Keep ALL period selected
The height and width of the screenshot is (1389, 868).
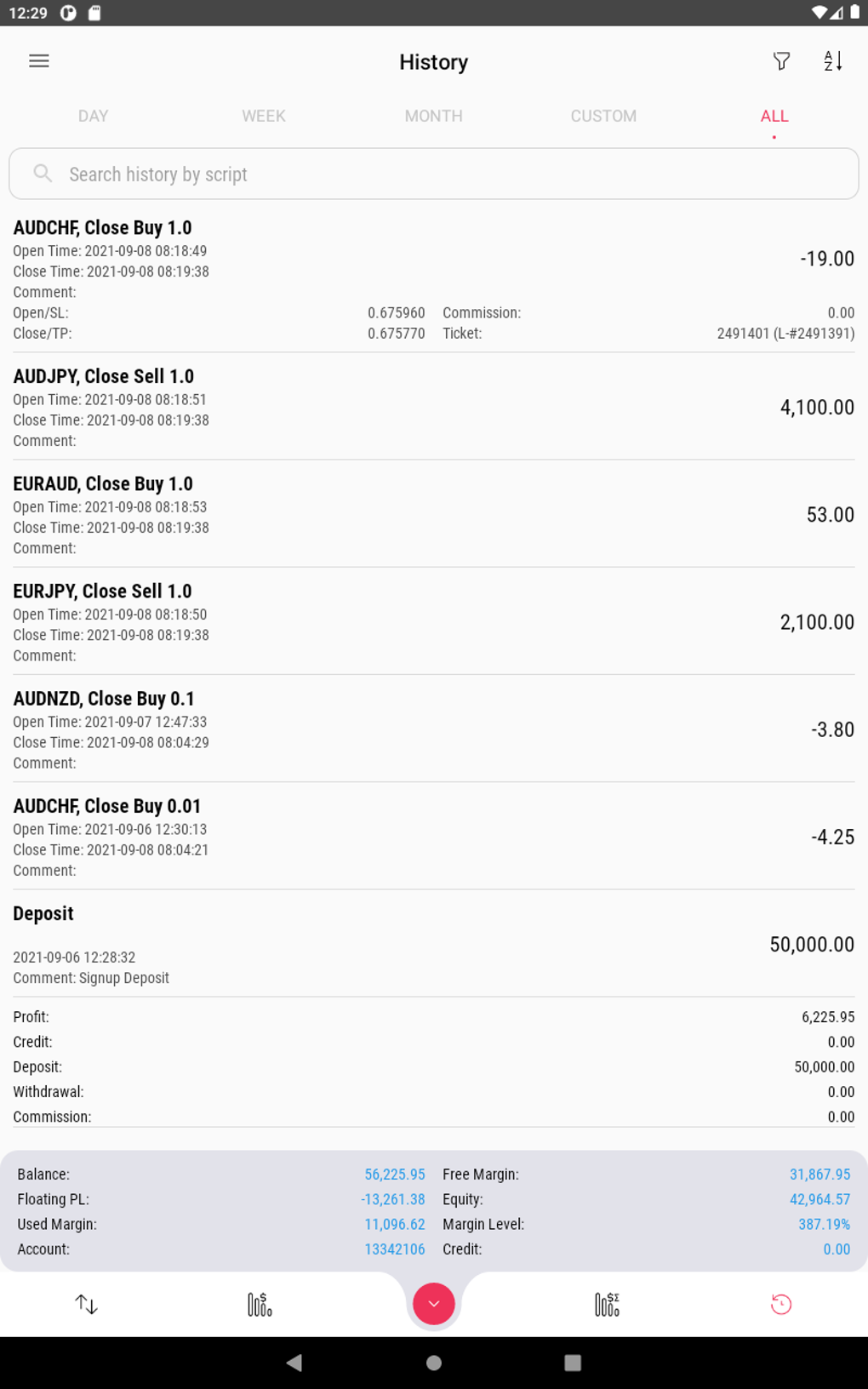[773, 116]
